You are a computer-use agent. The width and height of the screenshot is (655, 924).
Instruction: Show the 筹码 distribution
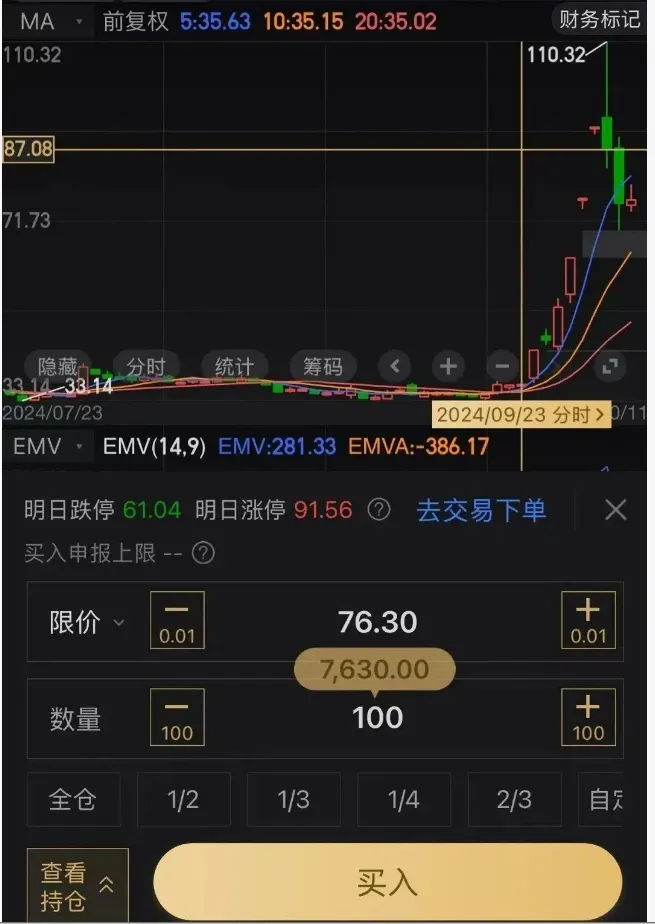322,366
